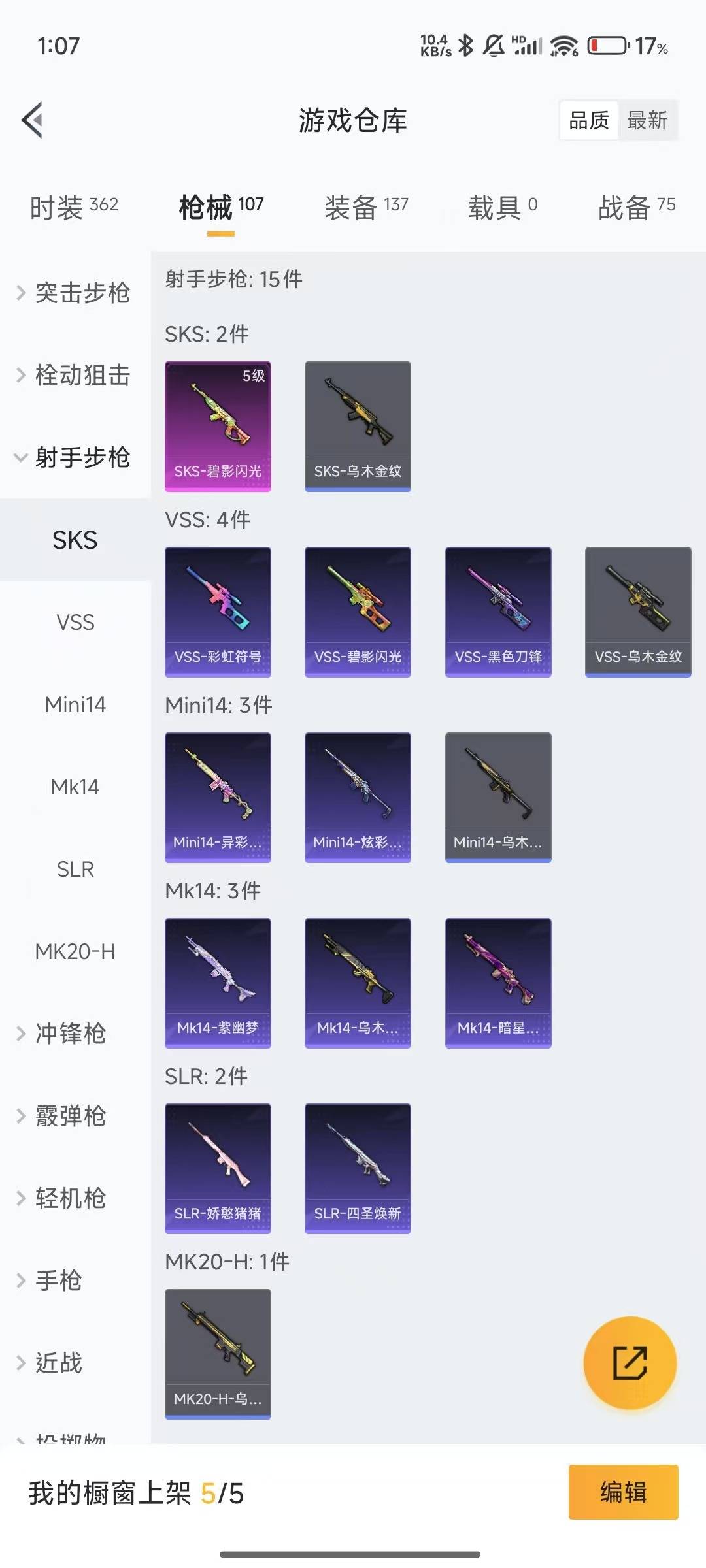The height and width of the screenshot is (1568, 706).
Task: Open the Mk14-紫幽梦 skin
Action: 218,983
